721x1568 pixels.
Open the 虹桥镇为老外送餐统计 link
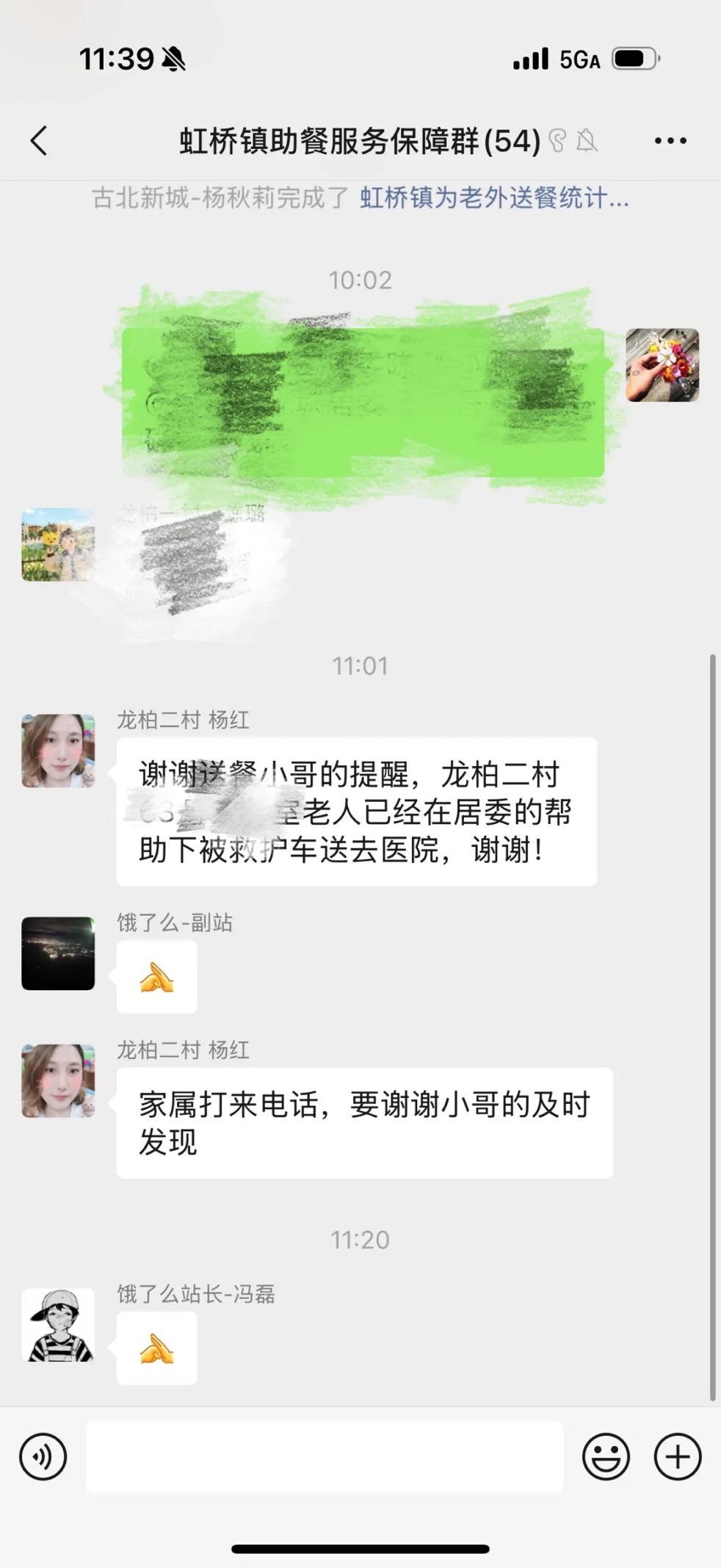(493, 198)
